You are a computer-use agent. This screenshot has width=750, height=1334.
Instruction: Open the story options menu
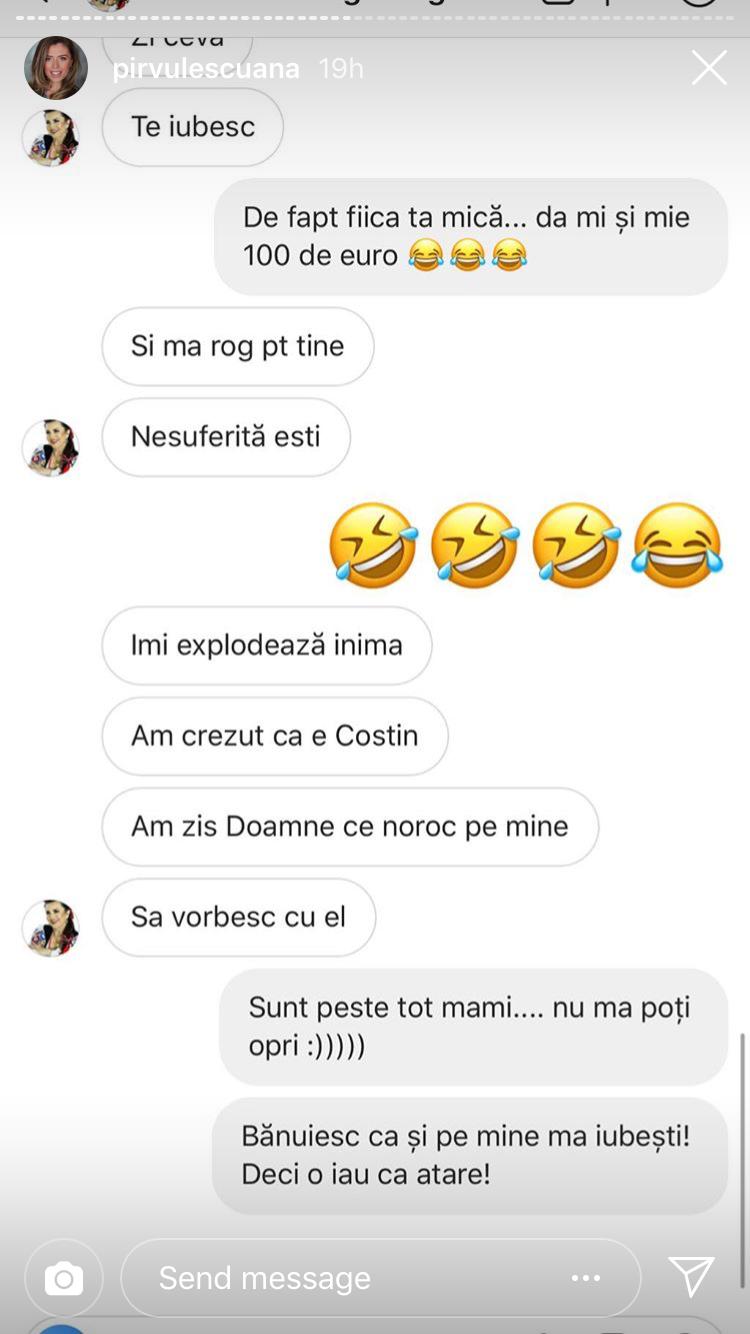(x=586, y=1277)
